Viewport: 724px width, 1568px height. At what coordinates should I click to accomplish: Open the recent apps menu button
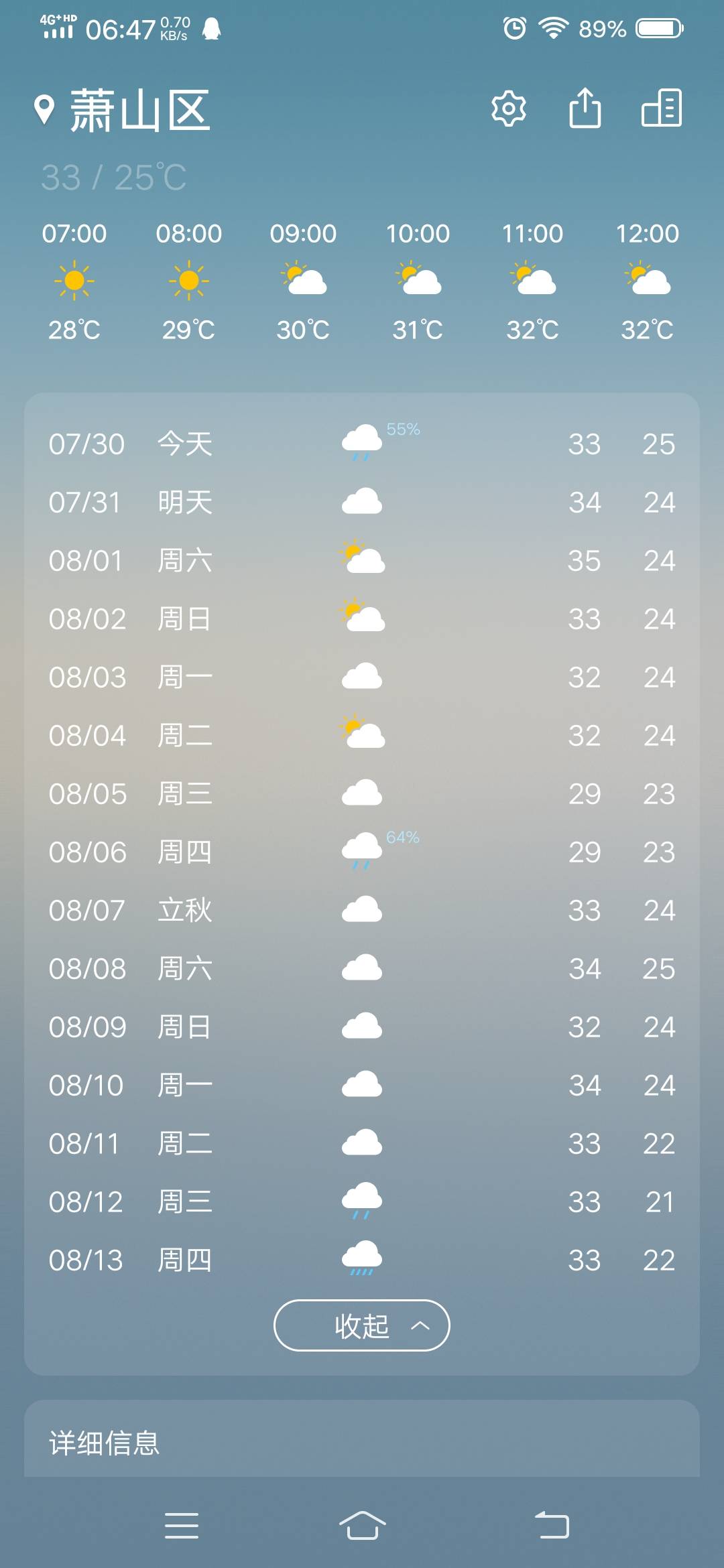[x=182, y=1526]
